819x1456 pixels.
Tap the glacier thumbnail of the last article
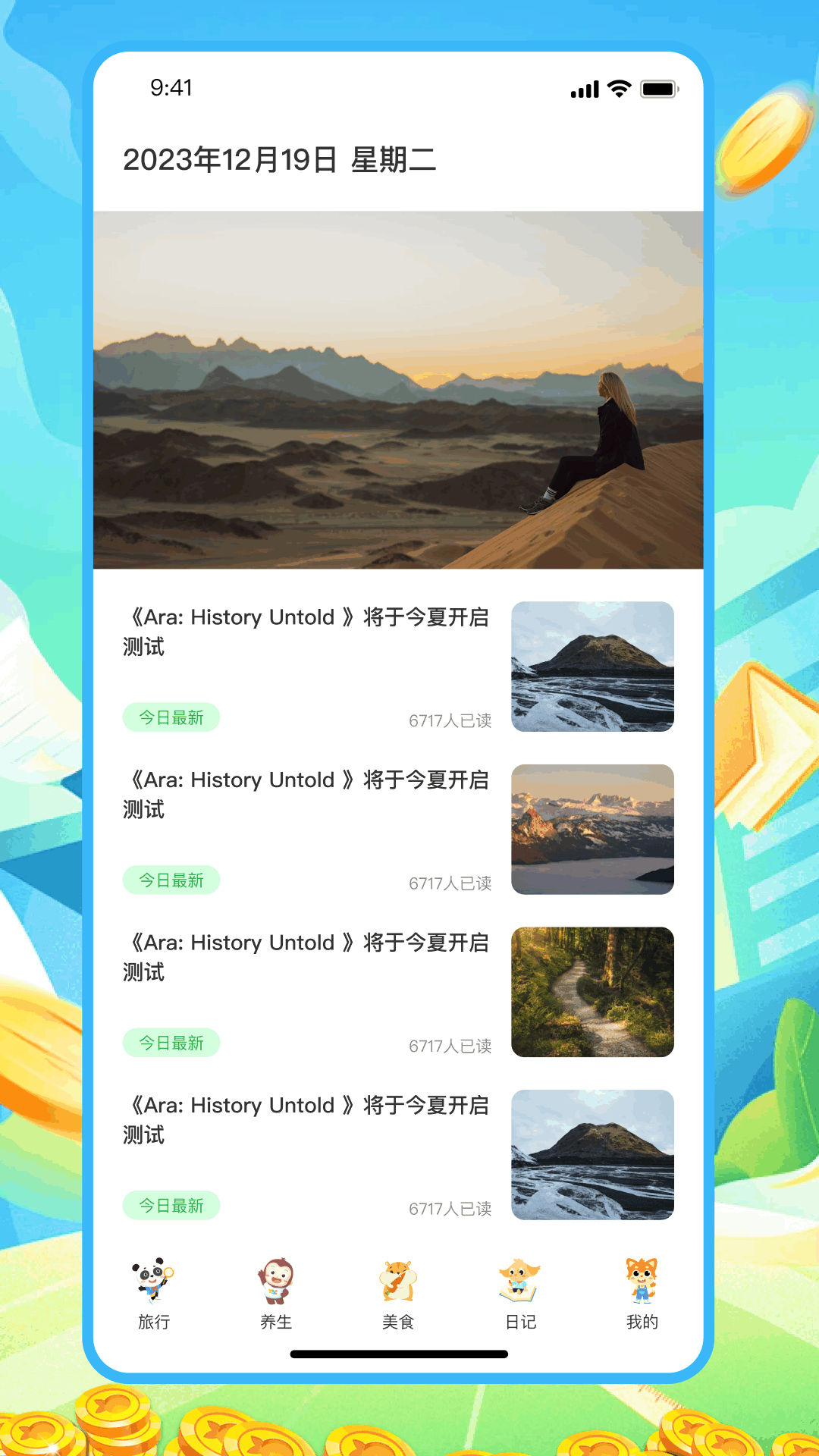(592, 1156)
